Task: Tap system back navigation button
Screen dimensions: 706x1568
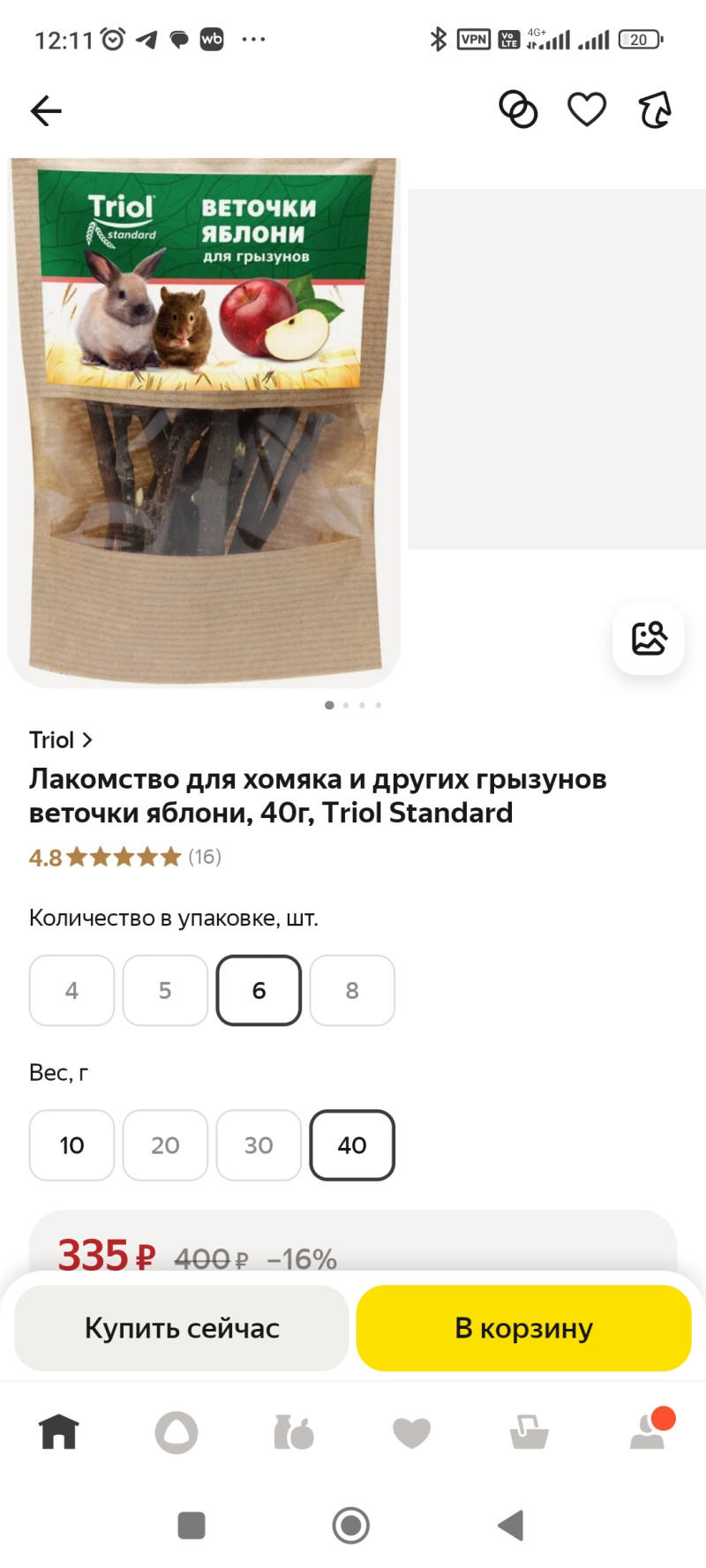Action: (x=511, y=1525)
